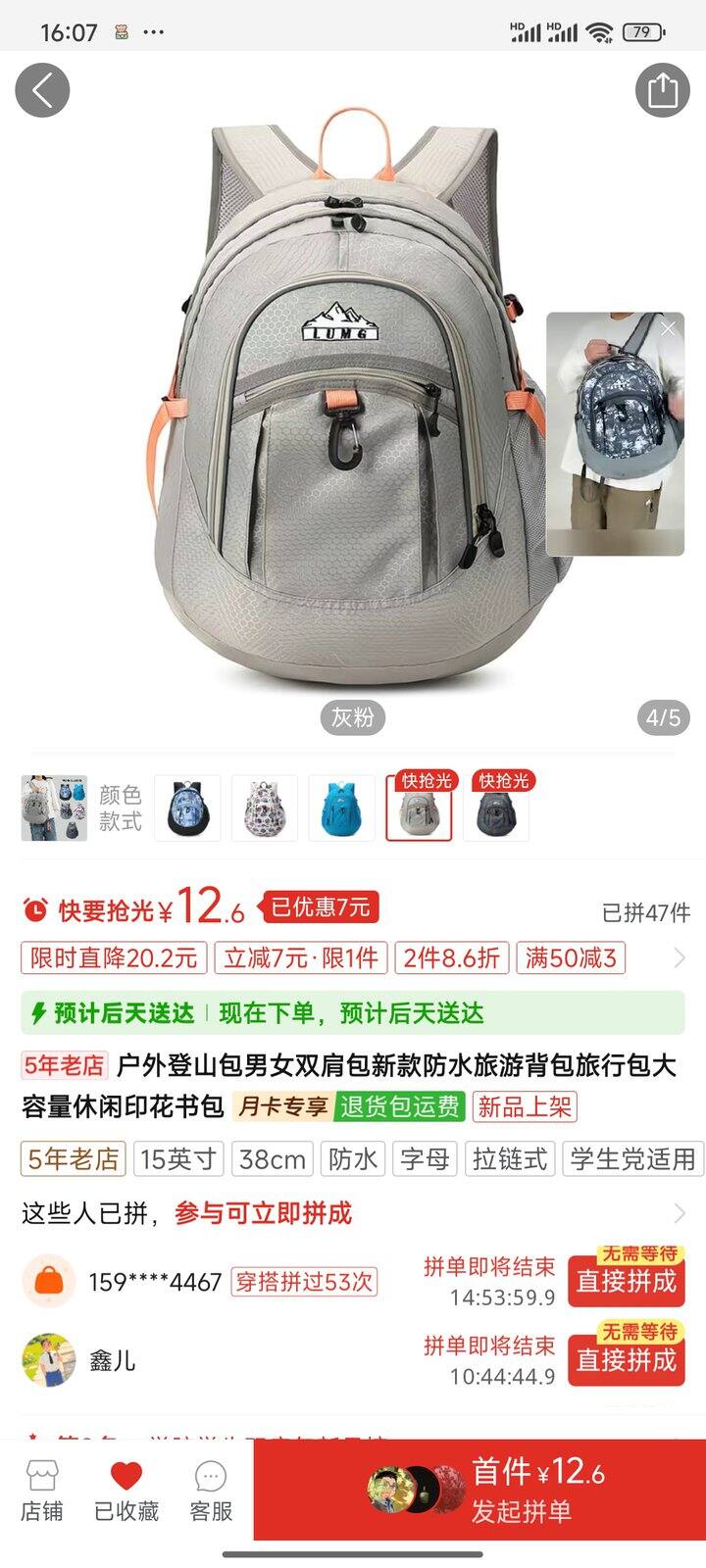Remove item from favorites via 已收藏
The height and width of the screenshot is (1568, 706).
(x=126, y=1491)
